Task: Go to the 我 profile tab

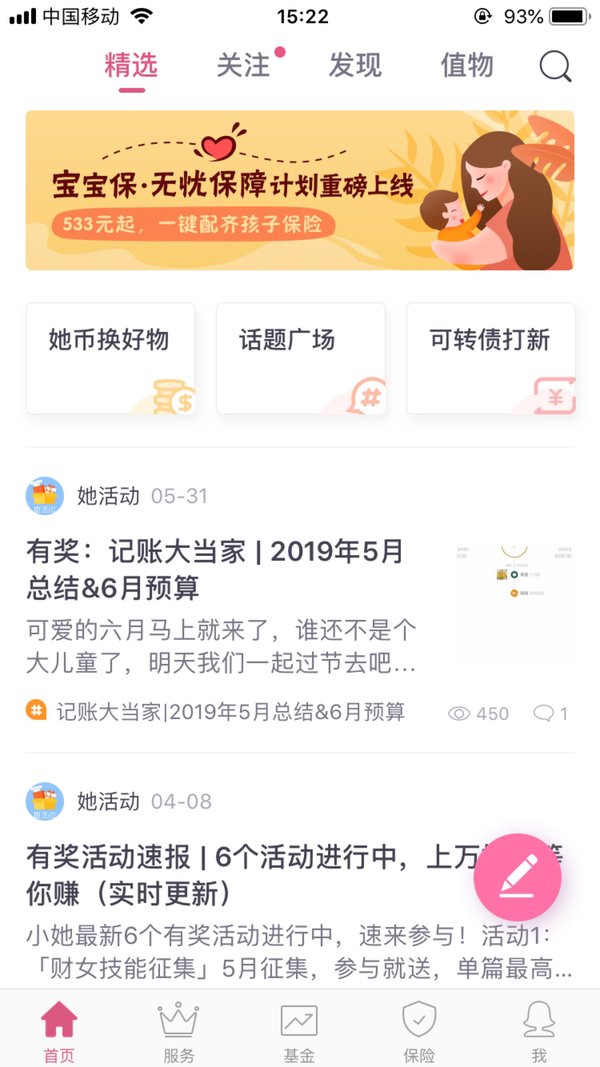Action: point(539,1032)
